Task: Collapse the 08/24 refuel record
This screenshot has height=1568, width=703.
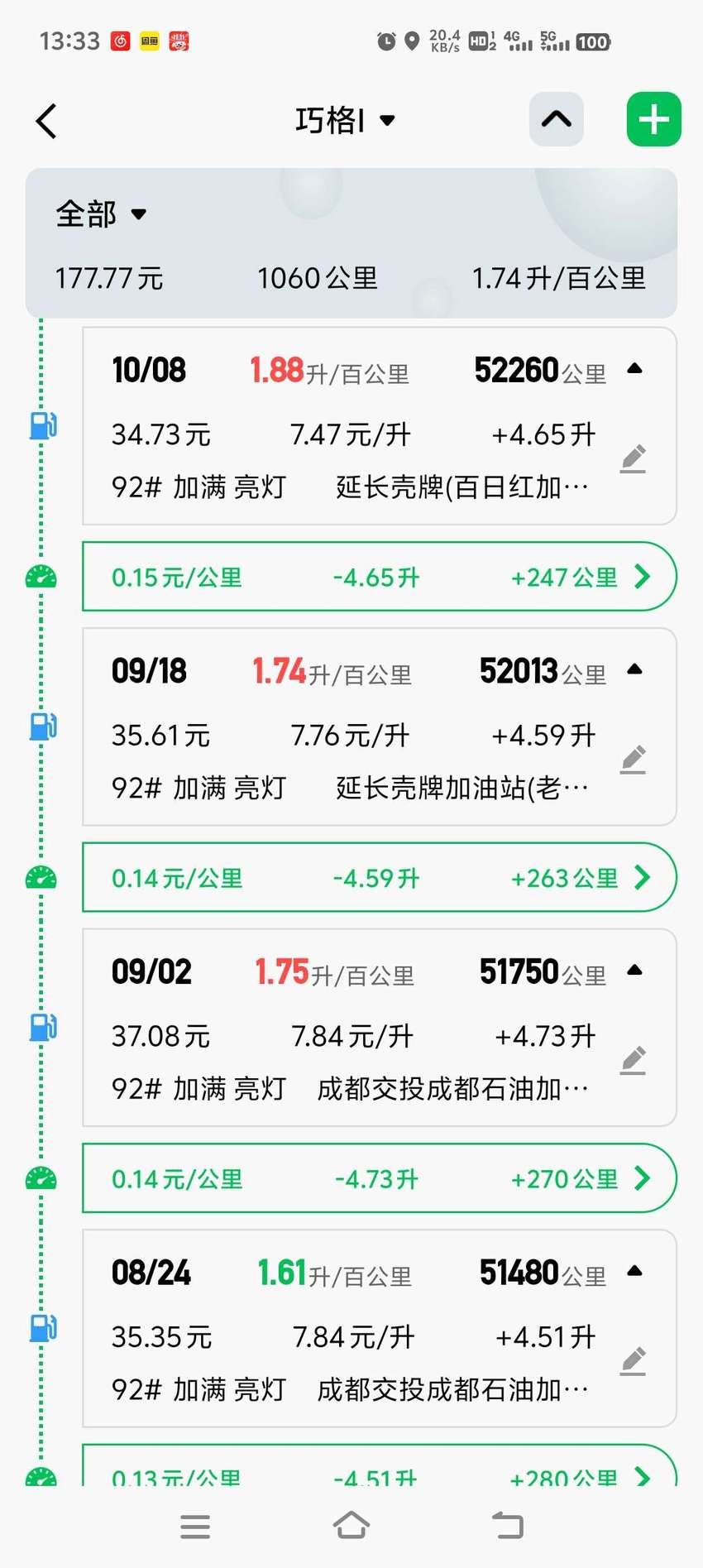Action: click(x=635, y=1271)
